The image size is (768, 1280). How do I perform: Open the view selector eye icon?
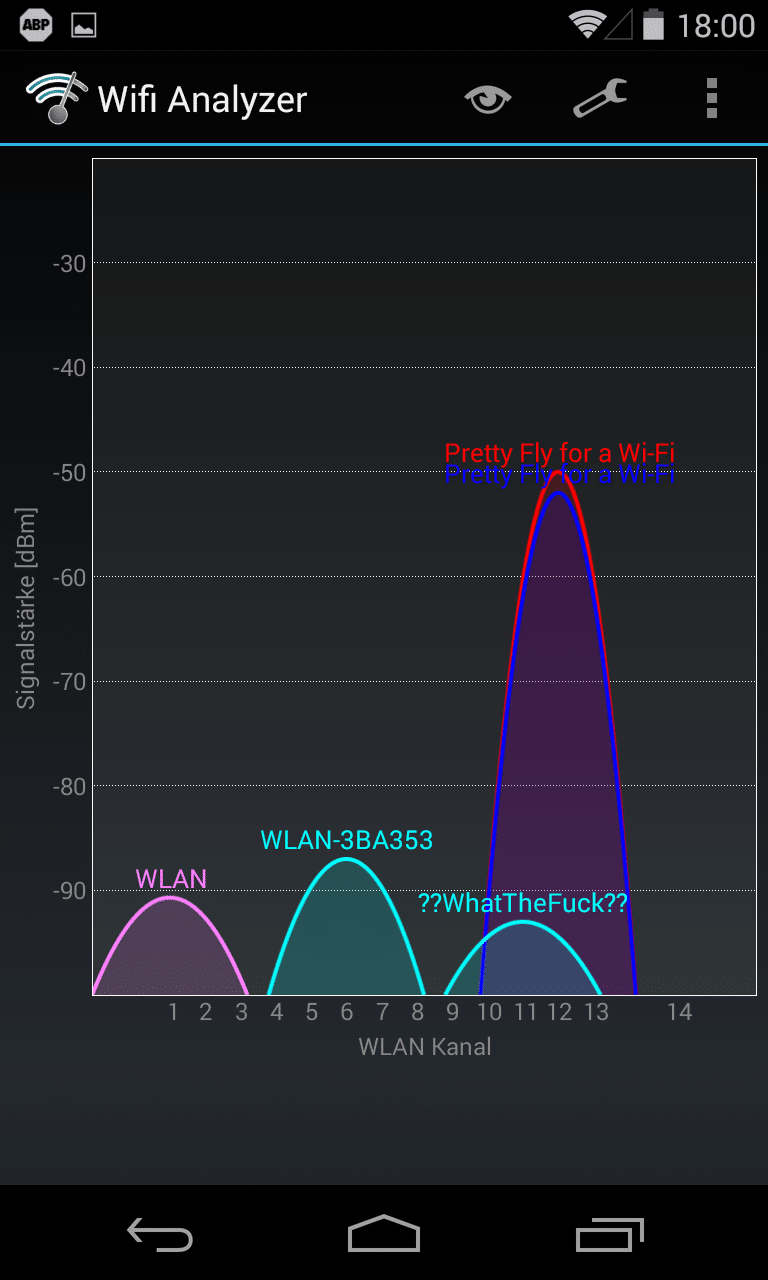[x=488, y=99]
